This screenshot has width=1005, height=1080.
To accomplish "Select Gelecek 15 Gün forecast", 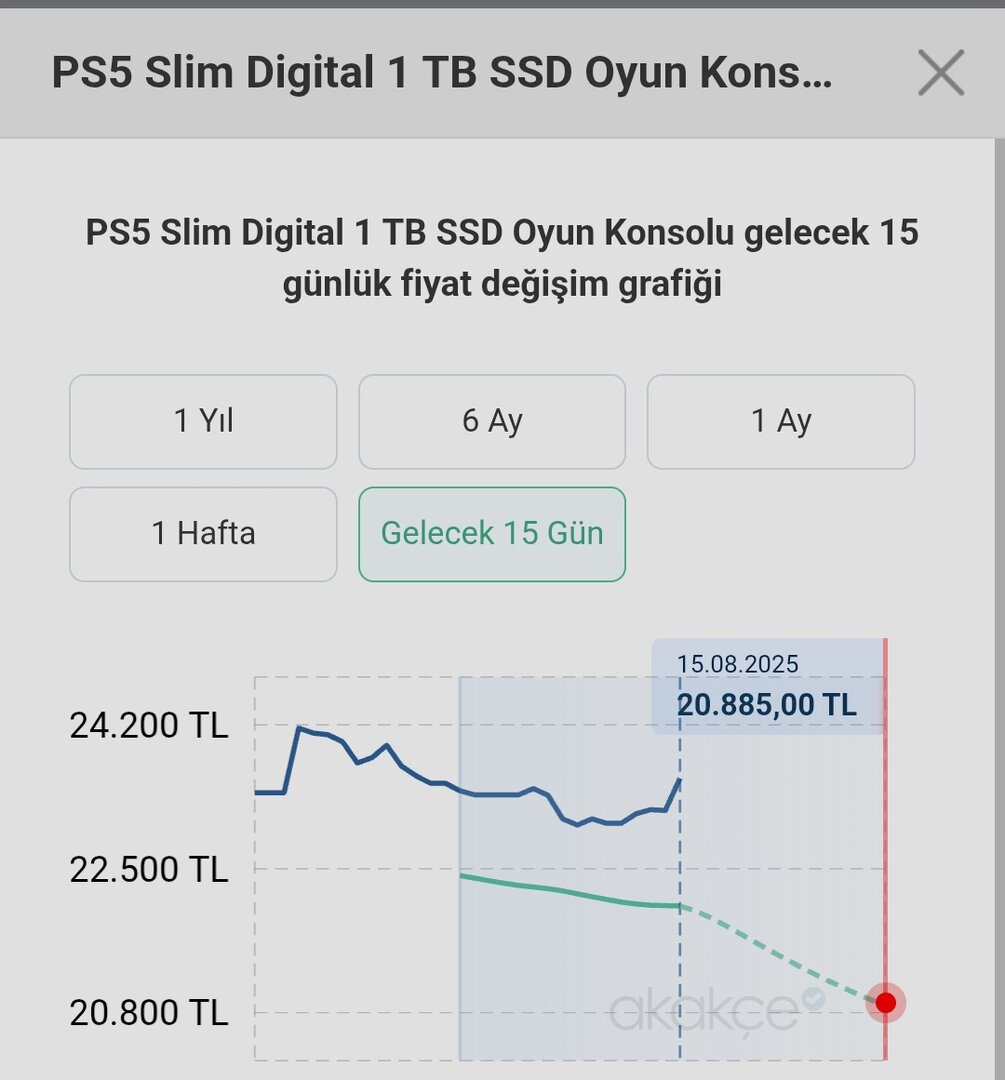I will (492, 533).
